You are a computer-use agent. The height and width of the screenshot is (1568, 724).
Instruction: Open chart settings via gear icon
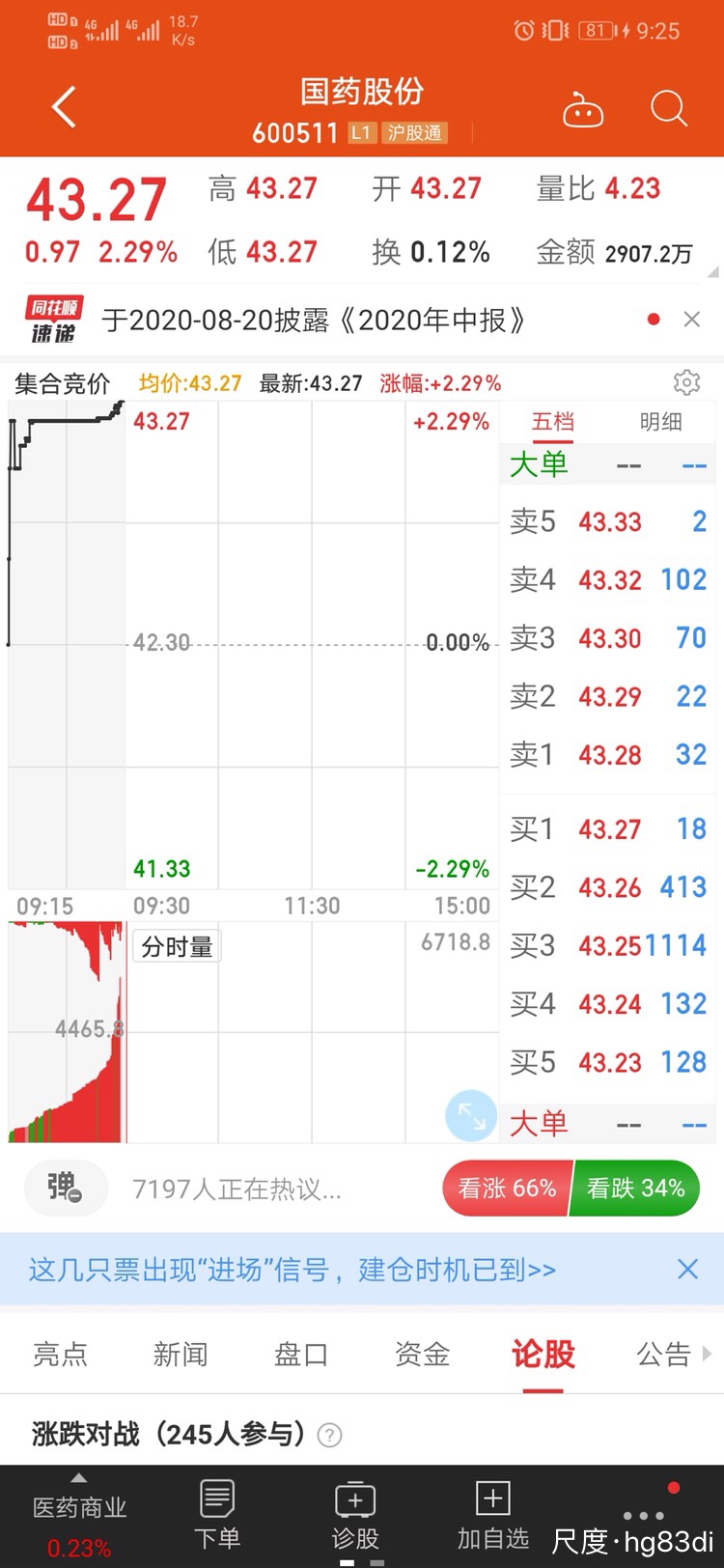(x=686, y=382)
